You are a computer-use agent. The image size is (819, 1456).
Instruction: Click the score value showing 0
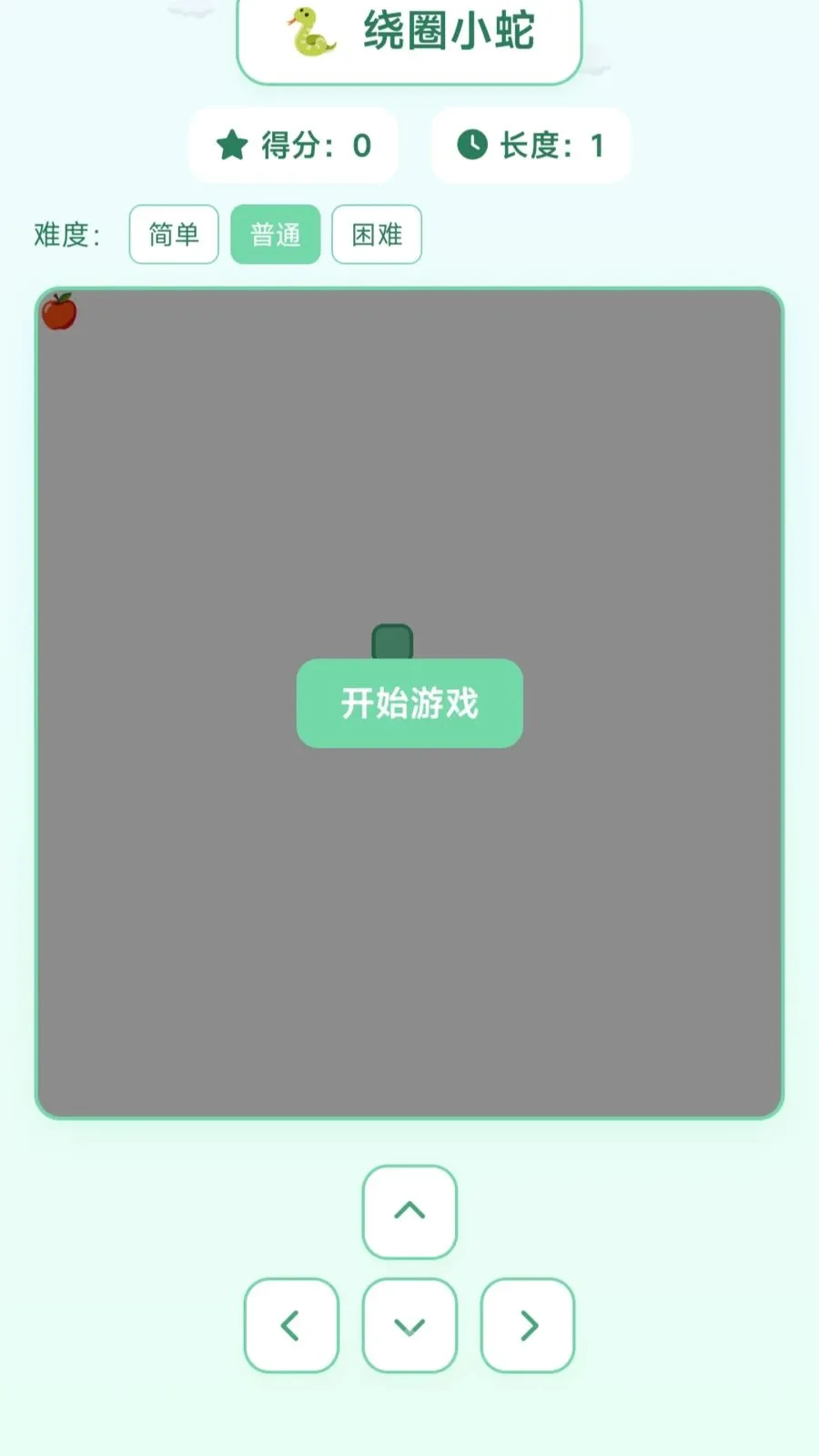(359, 144)
